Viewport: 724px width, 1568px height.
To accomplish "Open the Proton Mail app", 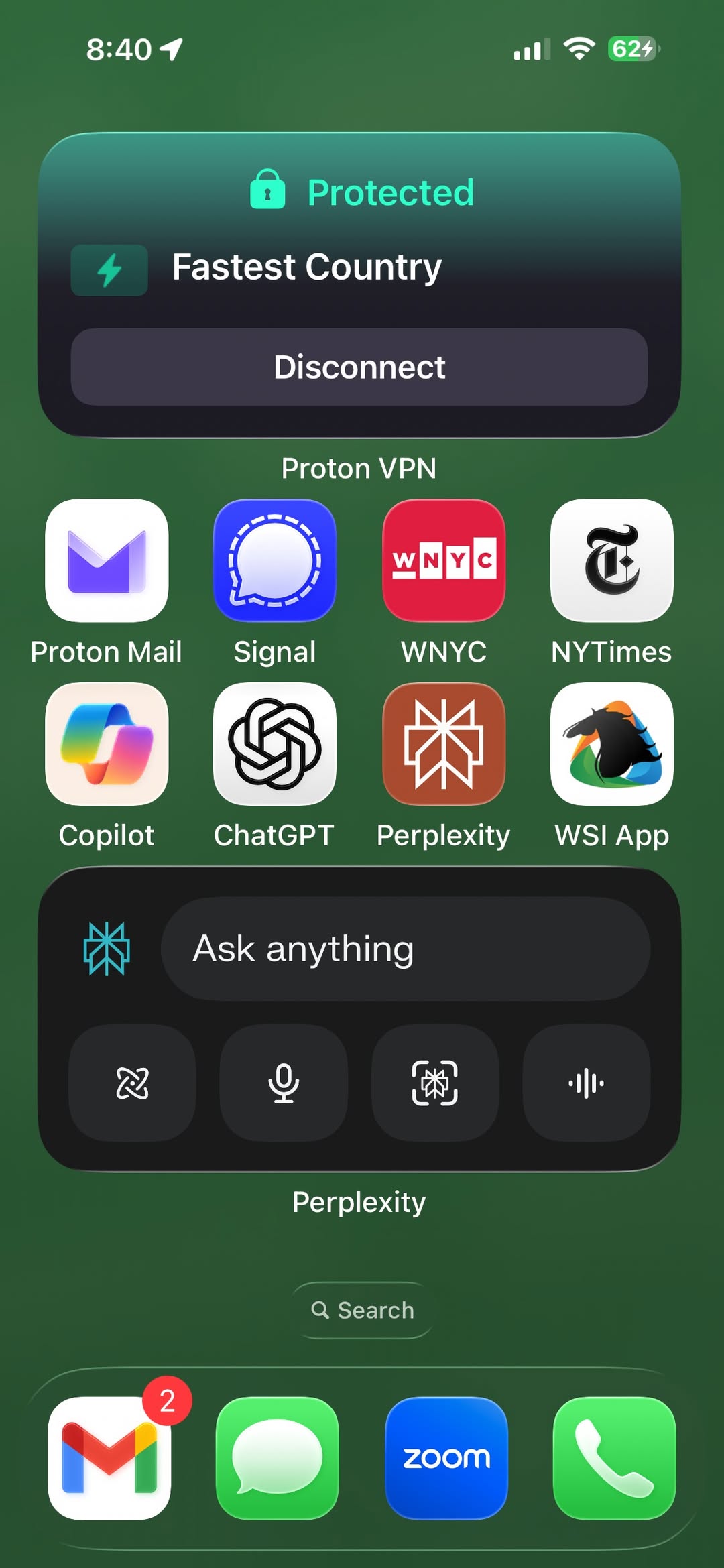I will coord(107,560).
